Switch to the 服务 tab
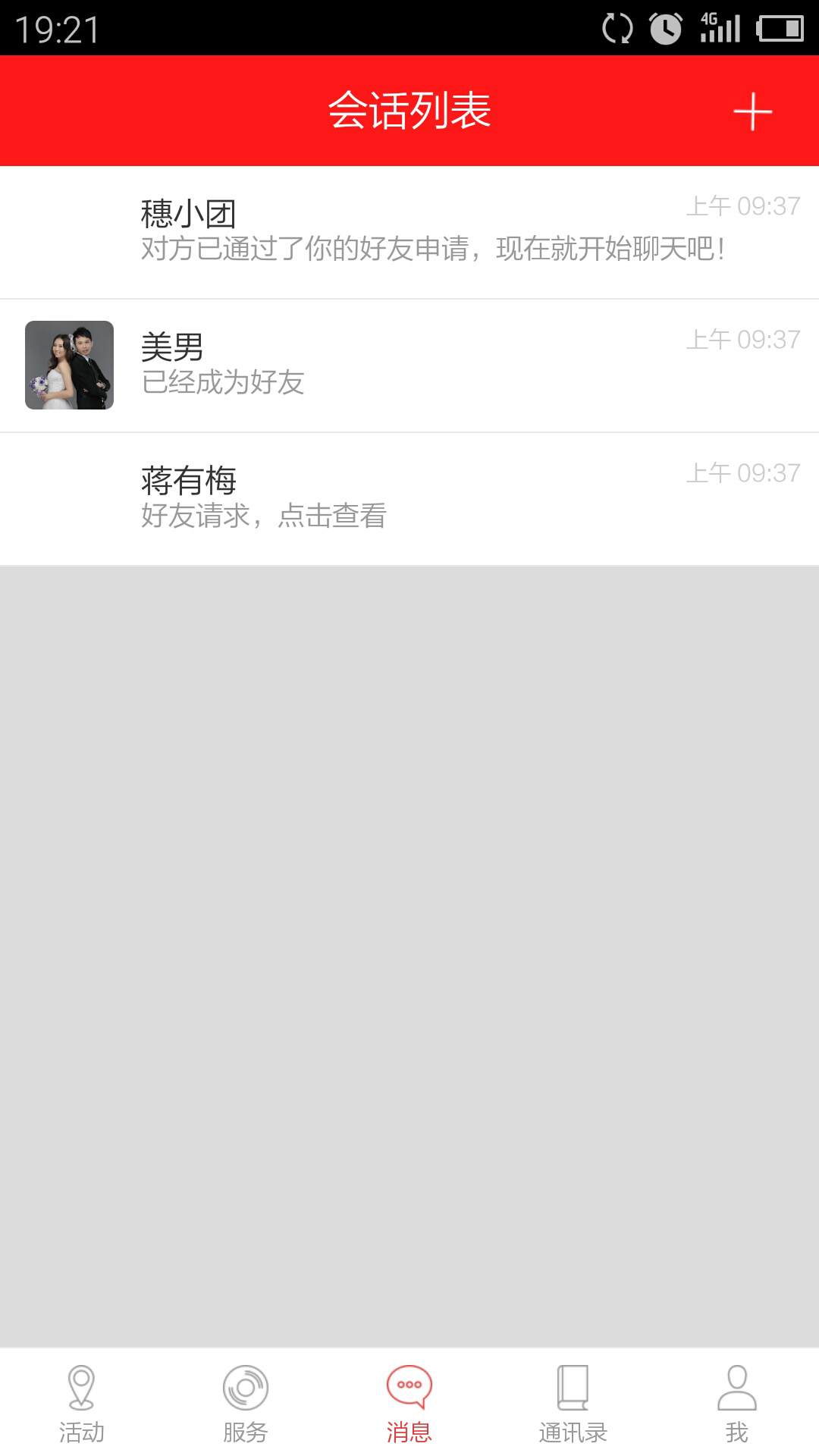Viewport: 819px width, 1456px height. coord(246,1404)
